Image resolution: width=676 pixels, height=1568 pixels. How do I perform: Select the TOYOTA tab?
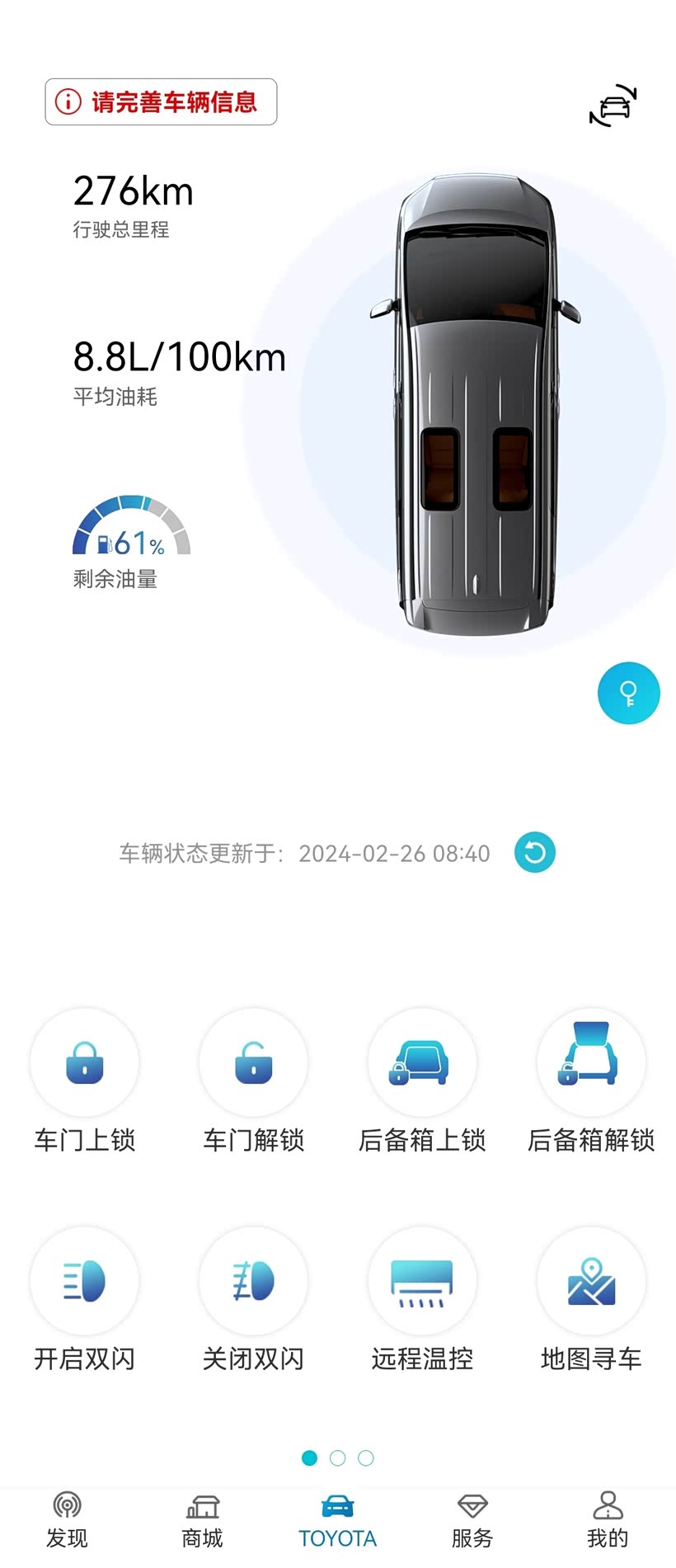point(337,1520)
